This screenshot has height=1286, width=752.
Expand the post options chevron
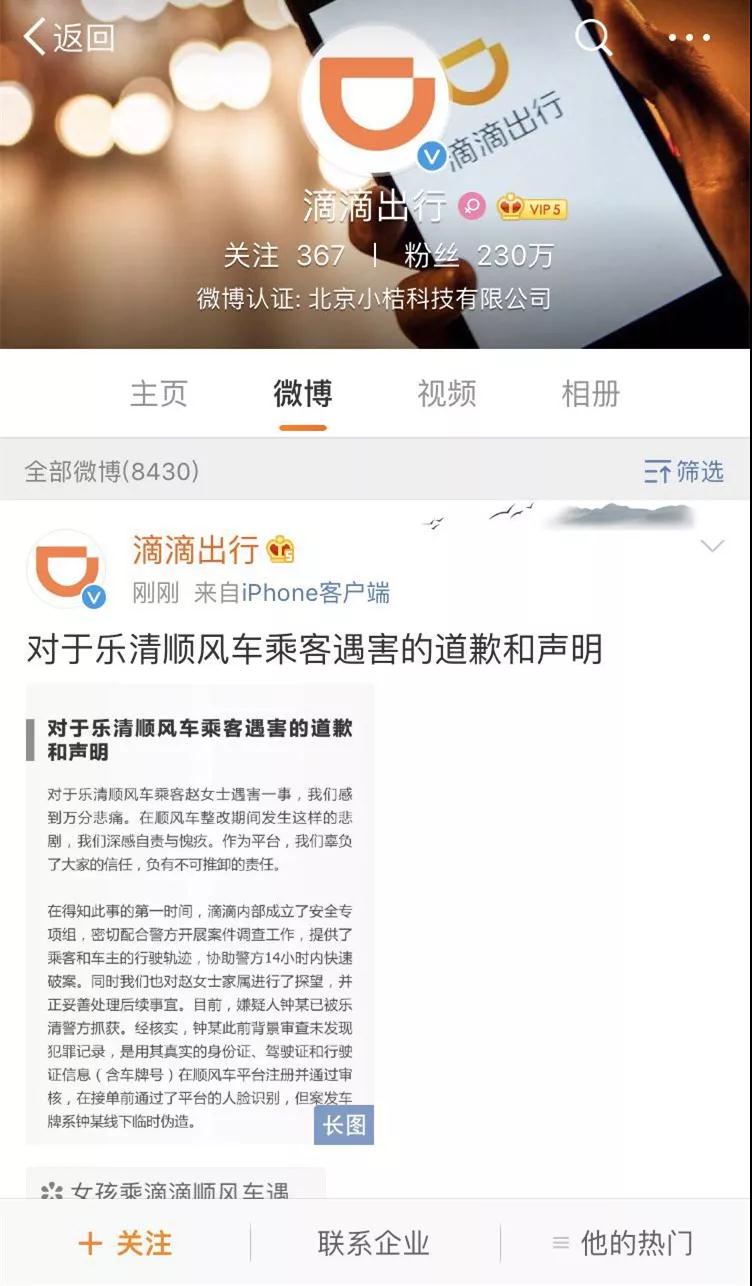click(x=712, y=546)
